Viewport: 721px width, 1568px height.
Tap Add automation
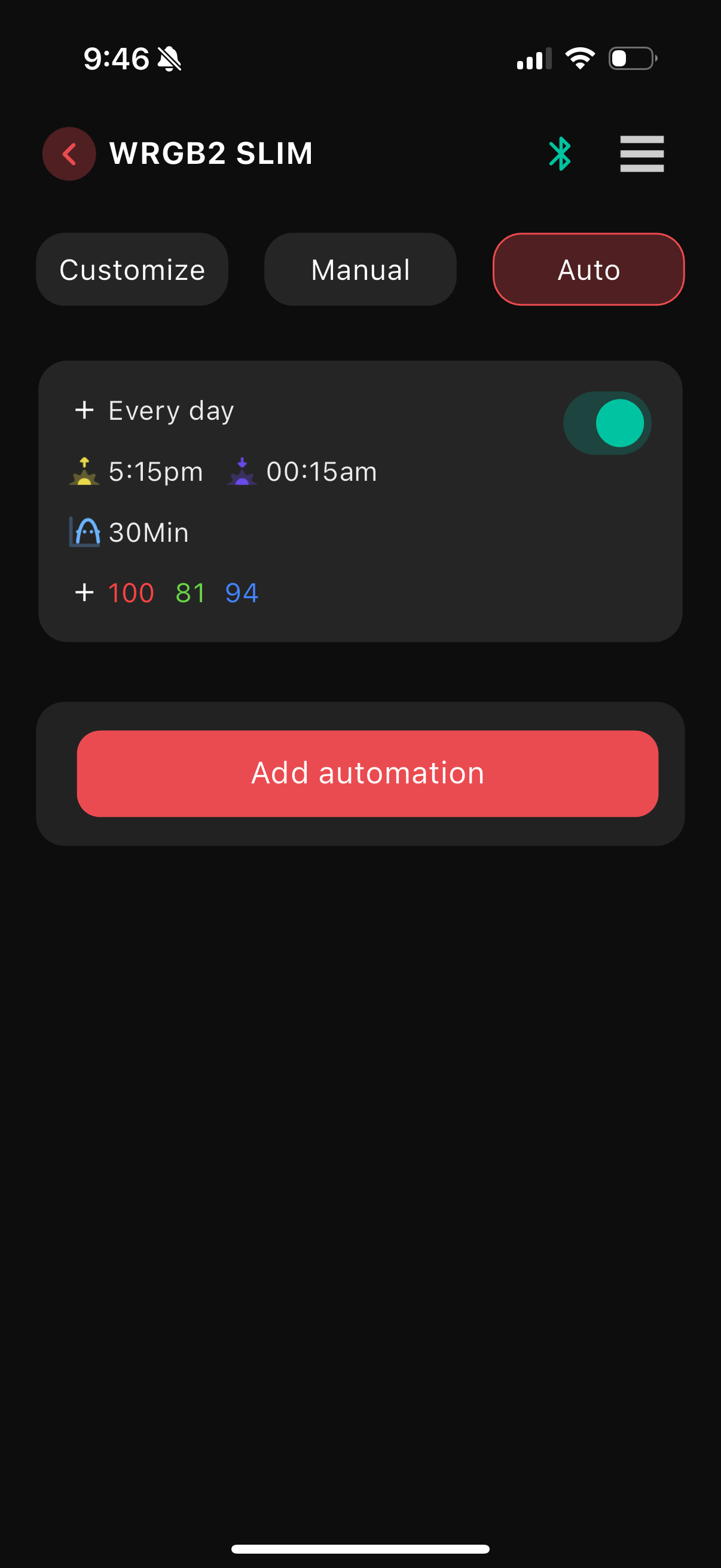point(368,773)
